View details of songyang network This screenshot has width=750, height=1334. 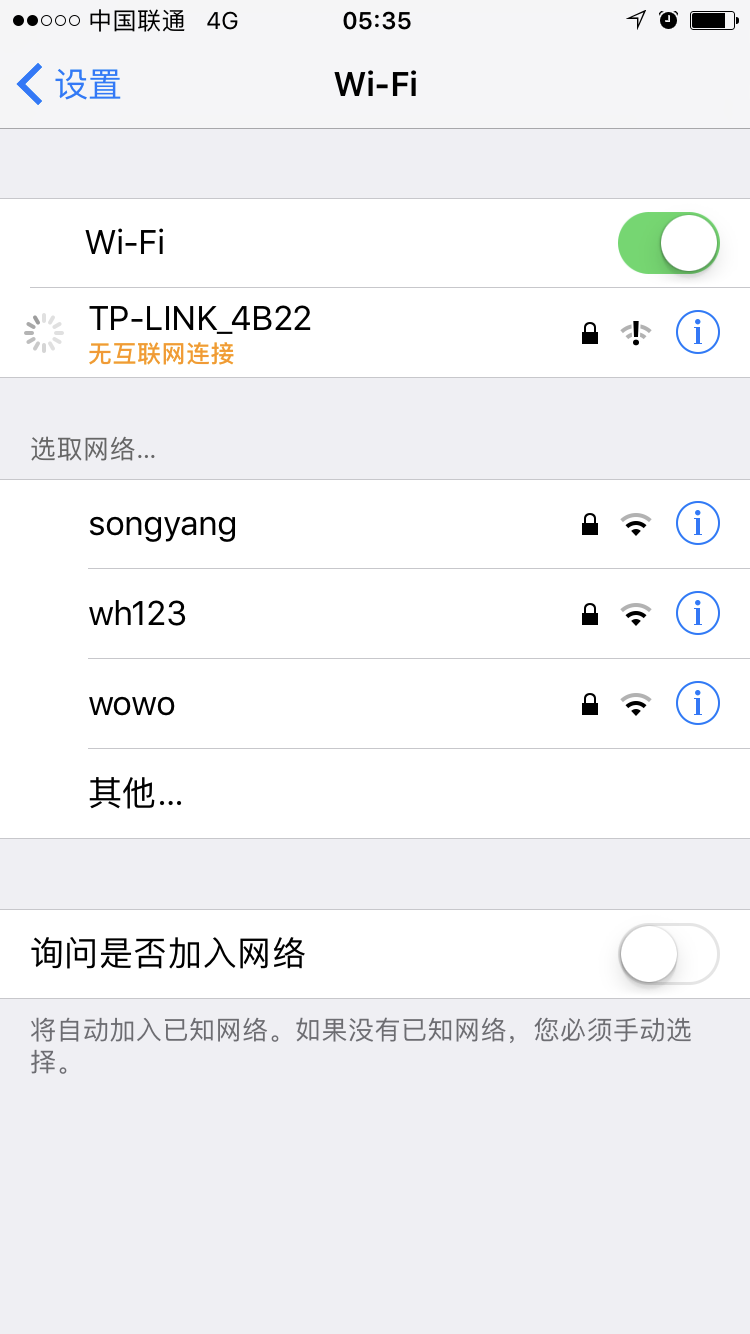697,524
